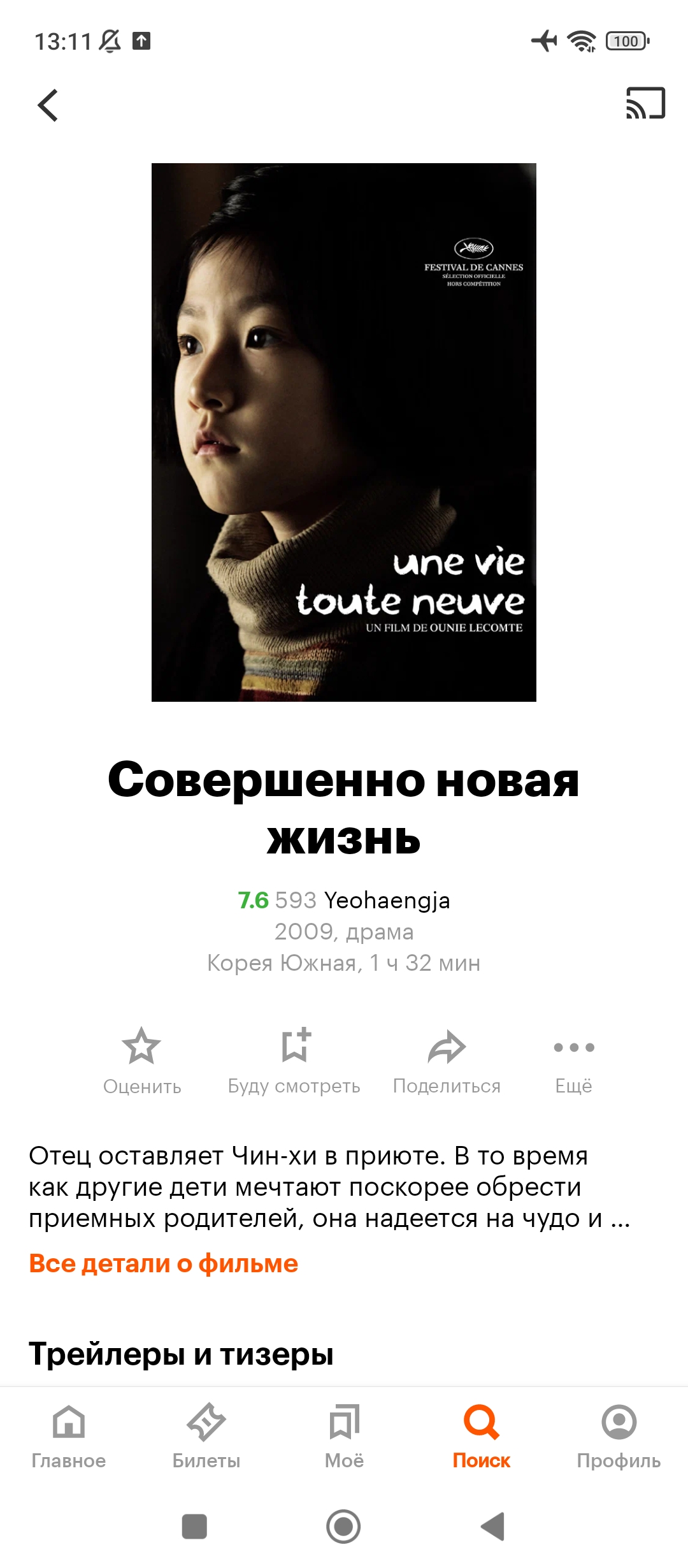Open the movie poster image
This screenshot has height=1568, width=688.
point(344,432)
